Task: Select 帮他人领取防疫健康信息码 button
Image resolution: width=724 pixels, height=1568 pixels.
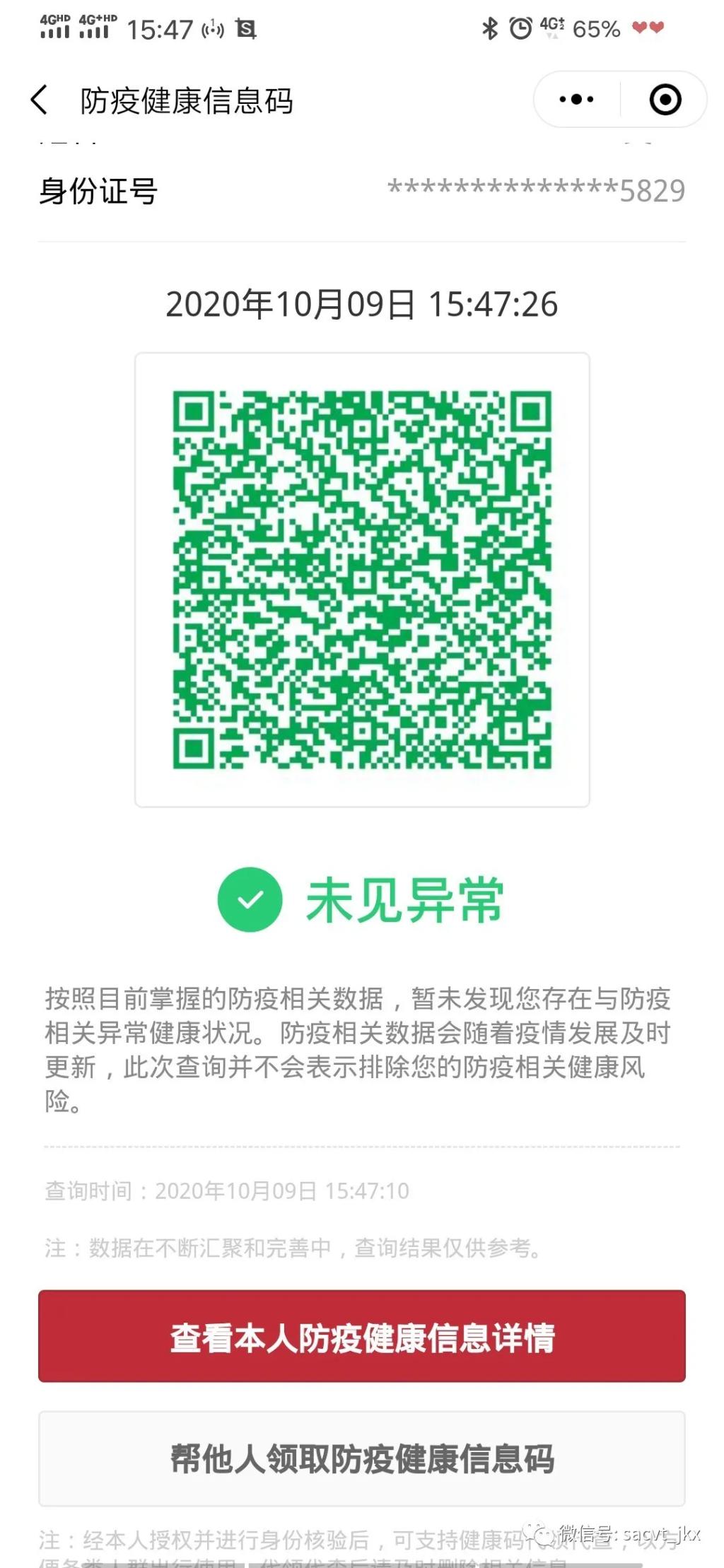Action: click(x=362, y=1458)
